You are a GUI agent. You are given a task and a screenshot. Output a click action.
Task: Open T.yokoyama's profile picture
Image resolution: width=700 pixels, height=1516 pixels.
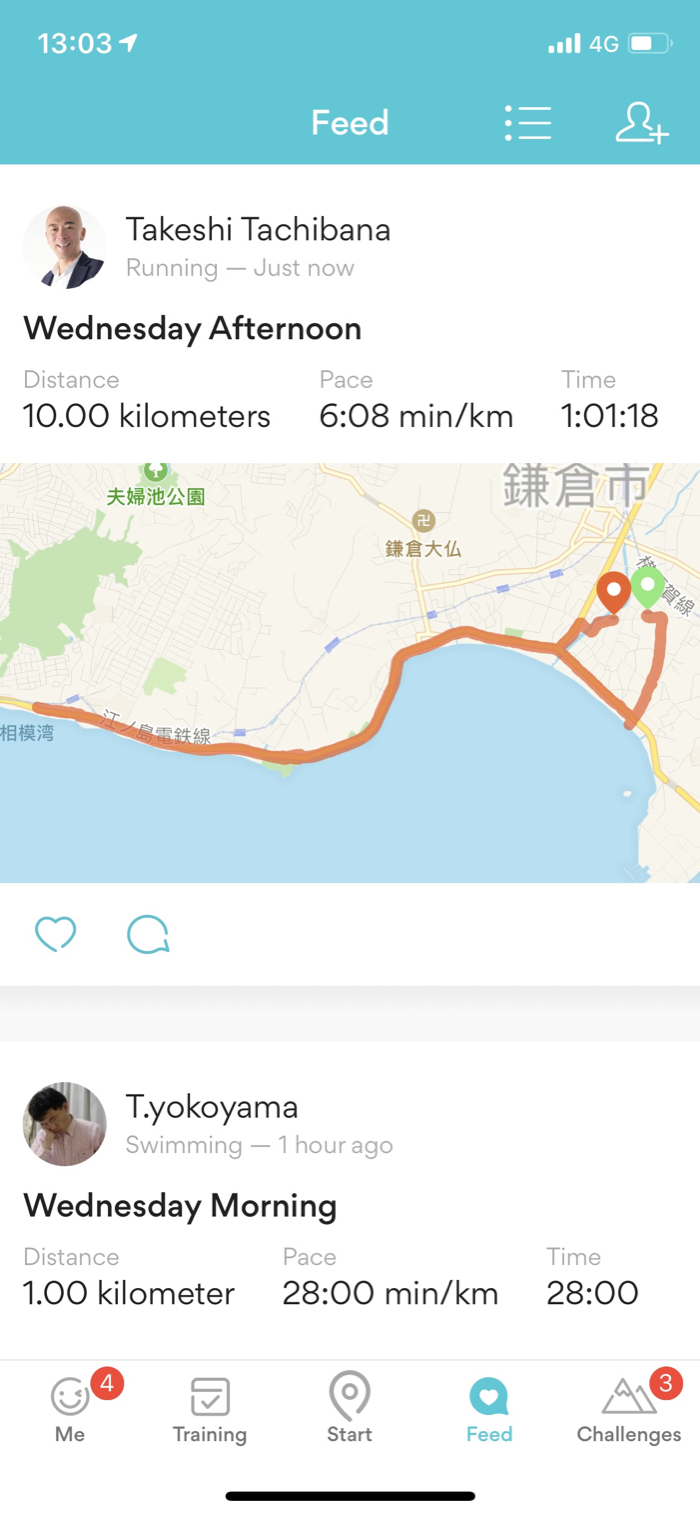[65, 1124]
